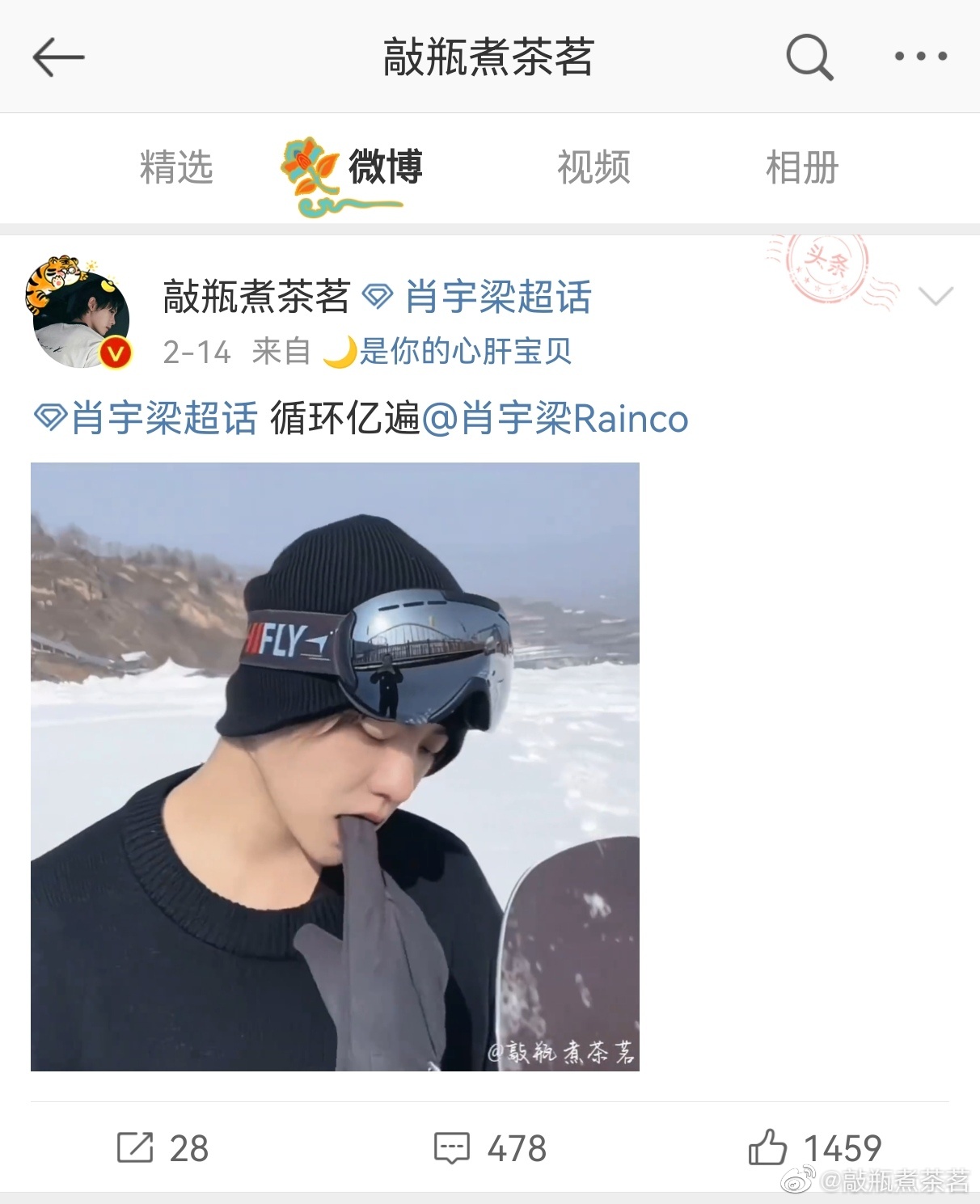This screenshot has width=980, height=1204.
Task: Go back using the arrow icon
Action: 58,57
